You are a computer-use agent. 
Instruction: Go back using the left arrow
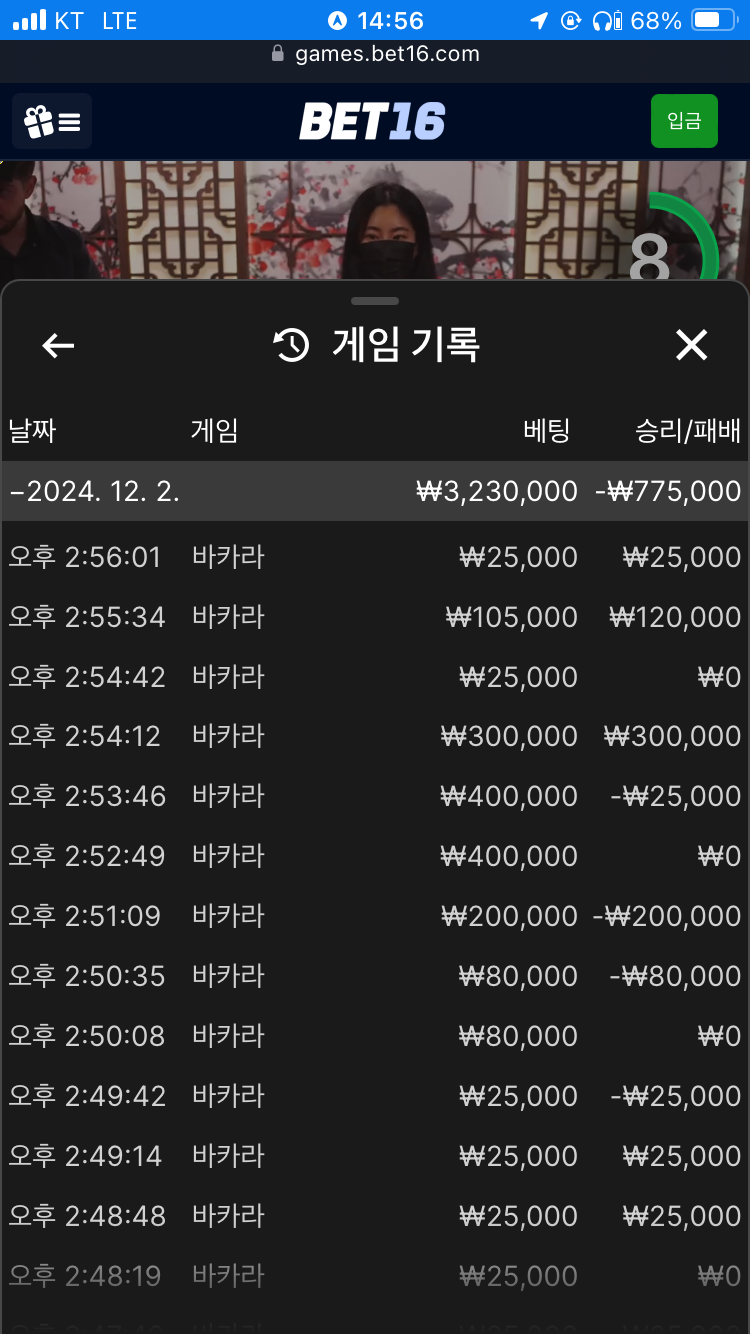pos(58,346)
